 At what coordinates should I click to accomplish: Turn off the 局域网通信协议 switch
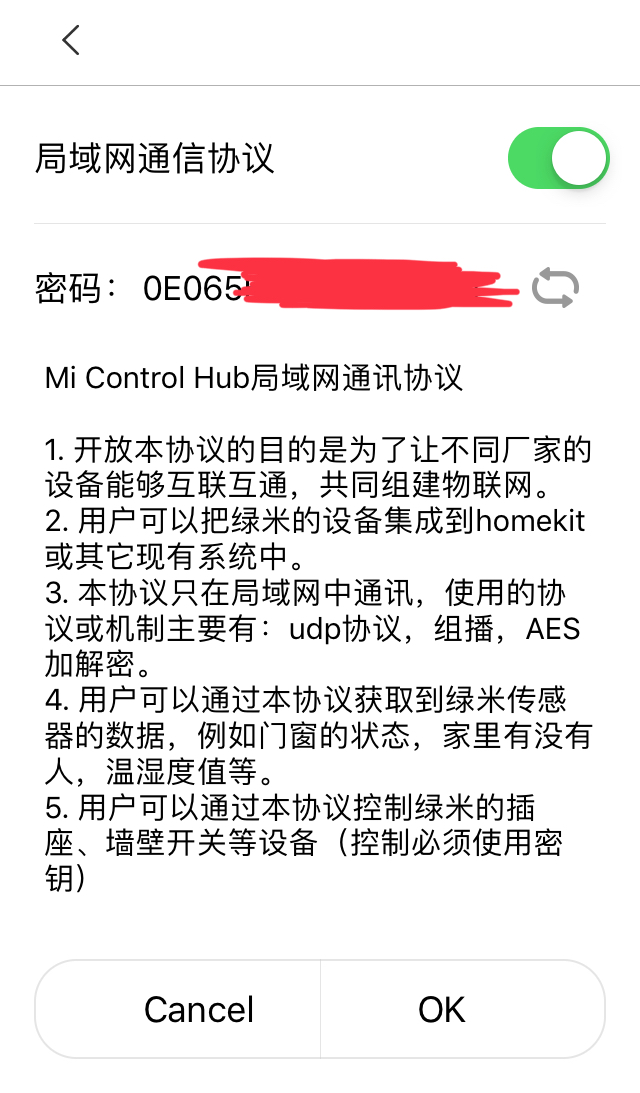[558, 158]
